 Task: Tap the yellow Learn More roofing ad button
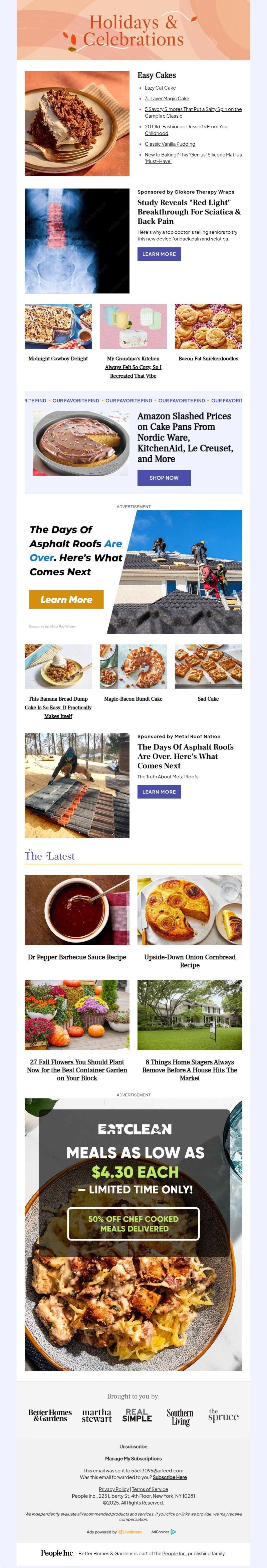[66, 600]
